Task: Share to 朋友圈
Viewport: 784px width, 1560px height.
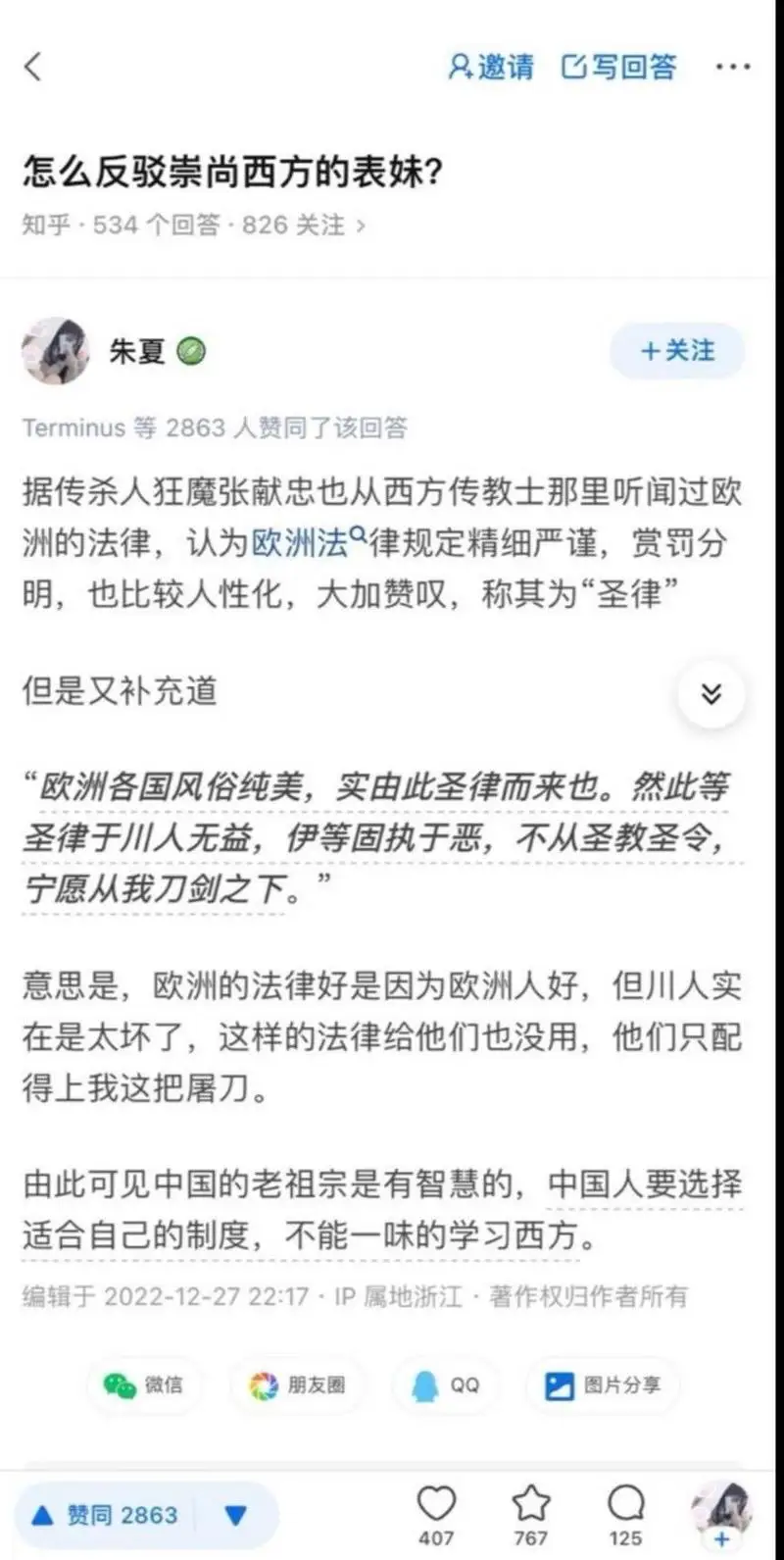Action: coord(297,1385)
